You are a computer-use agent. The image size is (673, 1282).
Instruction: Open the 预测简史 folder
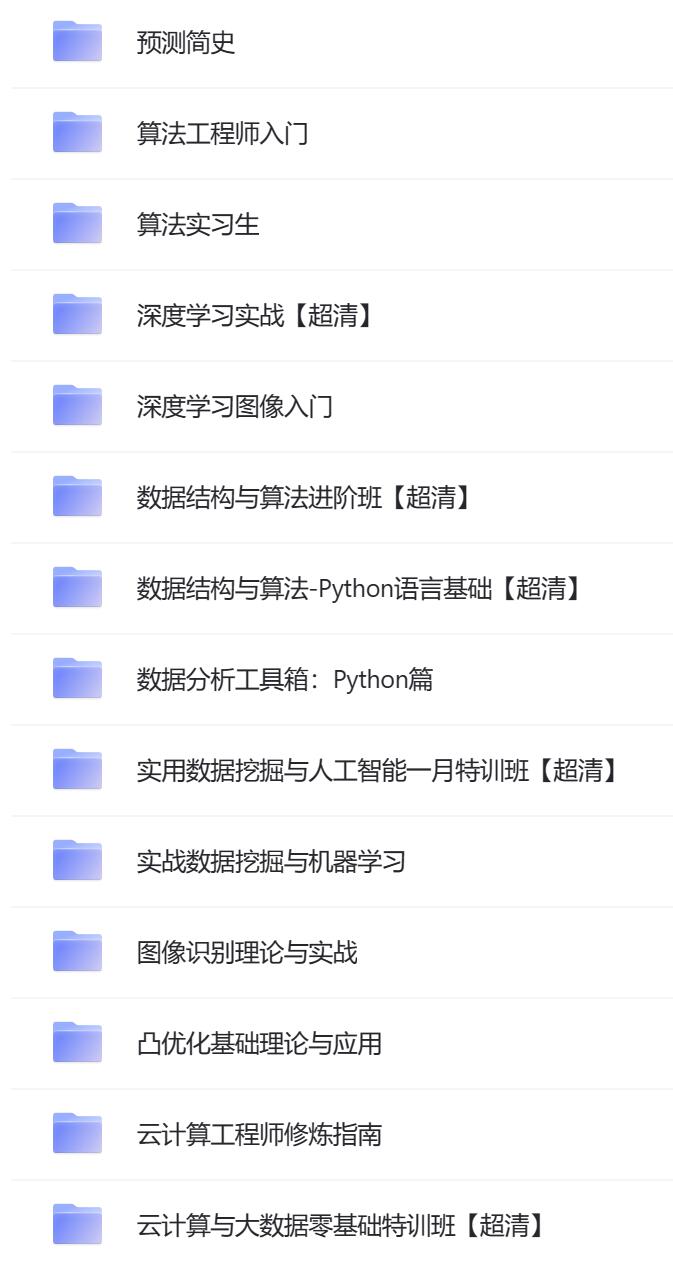click(x=186, y=43)
